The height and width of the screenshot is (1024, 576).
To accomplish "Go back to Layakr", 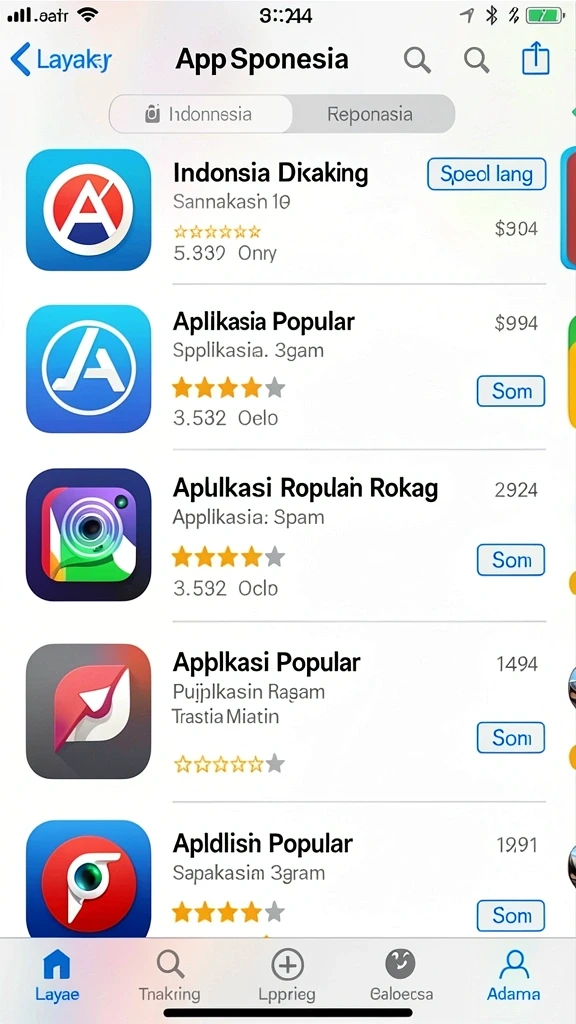I will coord(61,60).
